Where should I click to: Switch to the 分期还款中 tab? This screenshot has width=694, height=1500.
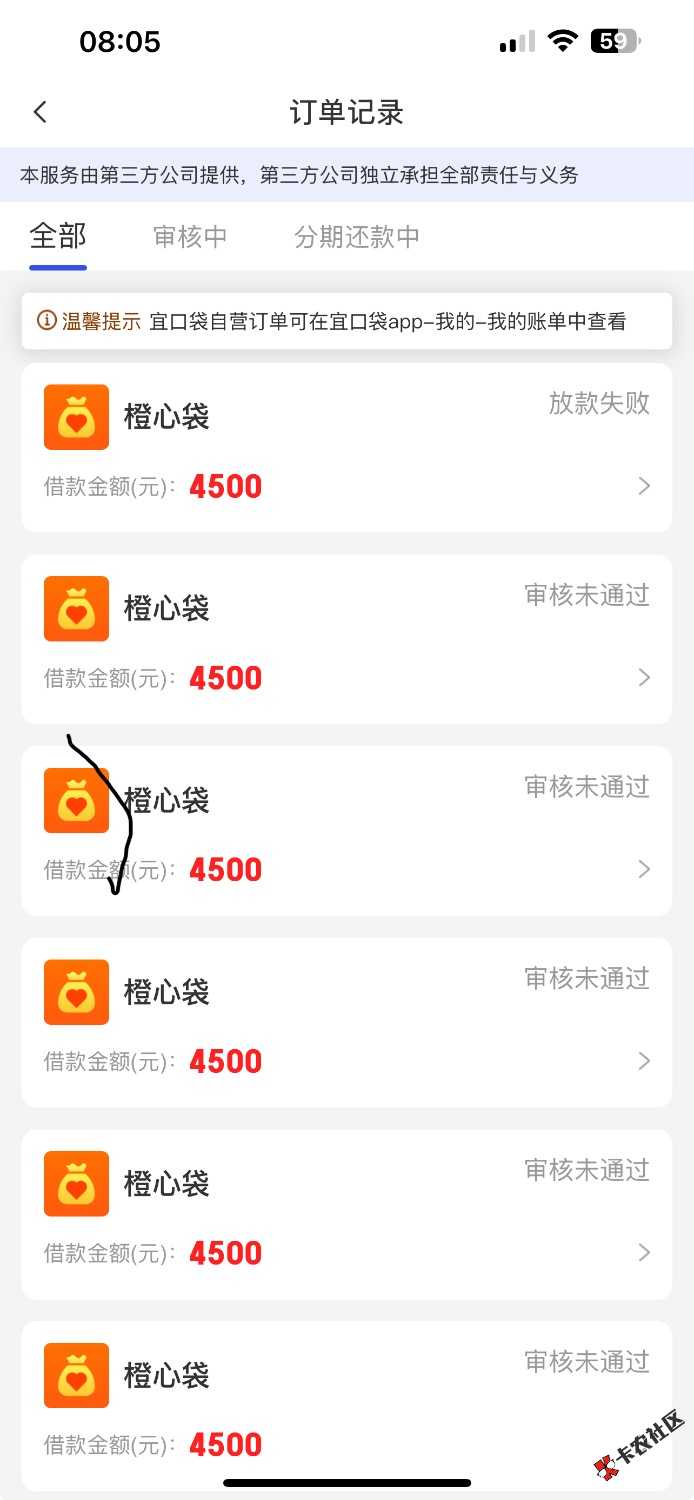357,237
